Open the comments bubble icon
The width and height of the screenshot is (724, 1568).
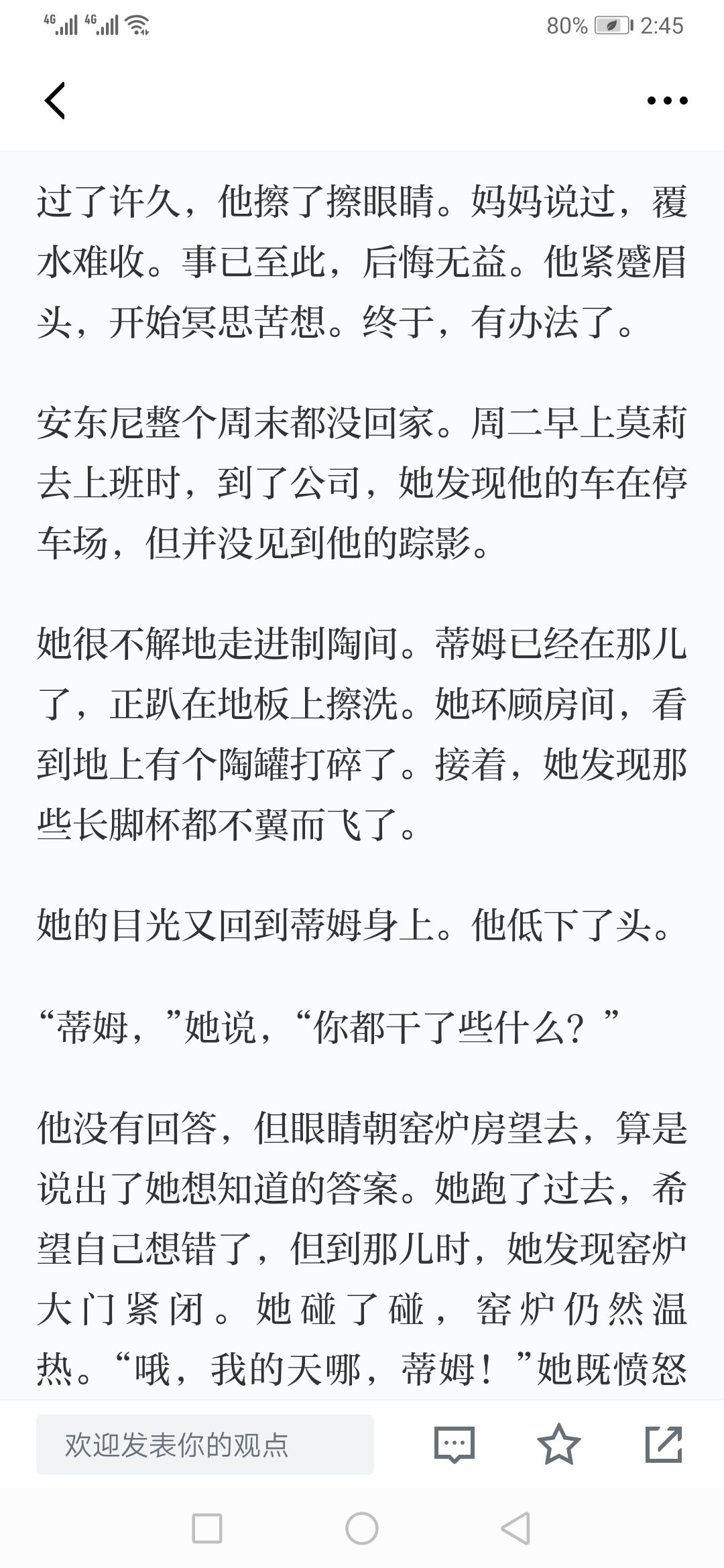coord(455,1445)
